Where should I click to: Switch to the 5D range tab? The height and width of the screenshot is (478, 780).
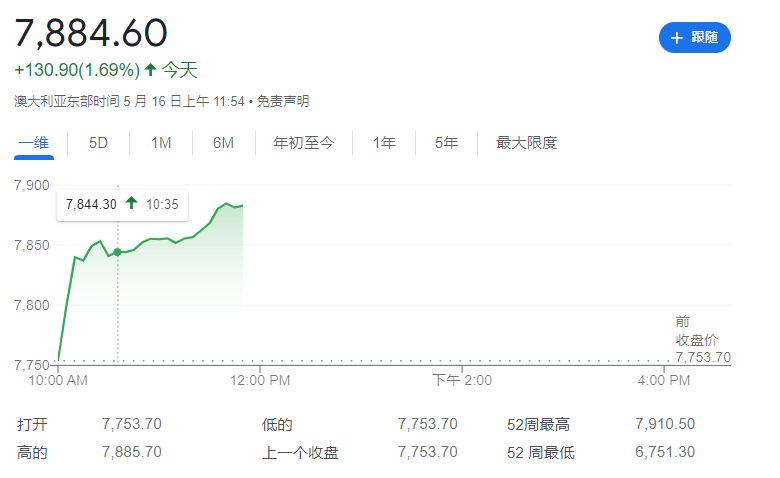tap(98, 143)
